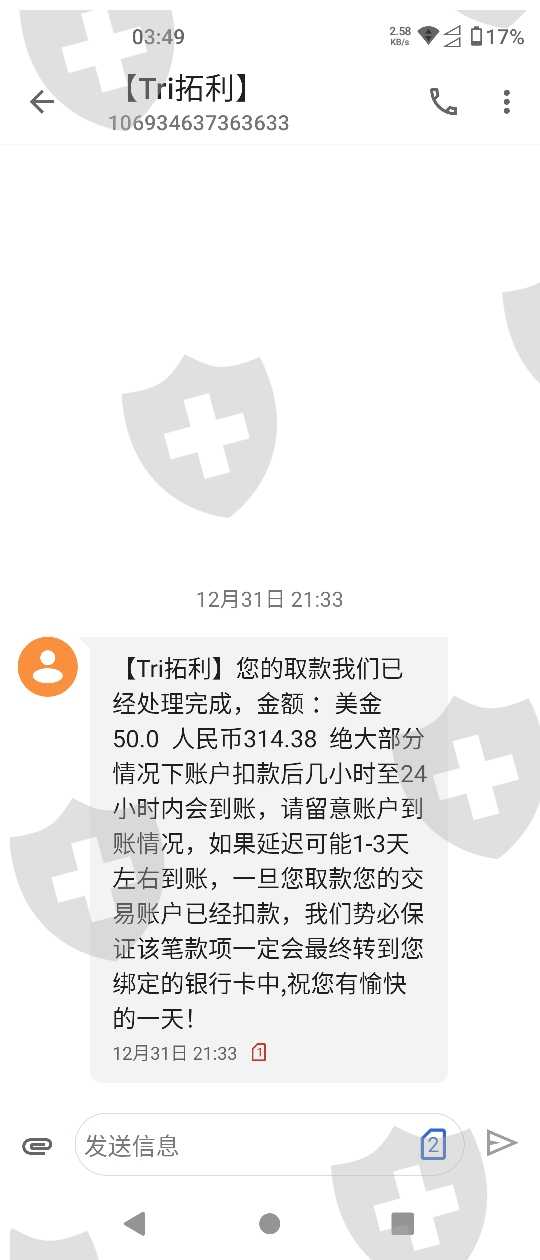Open the three-dot overflow menu
The width and height of the screenshot is (540, 1260).
click(x=507, y=101)
